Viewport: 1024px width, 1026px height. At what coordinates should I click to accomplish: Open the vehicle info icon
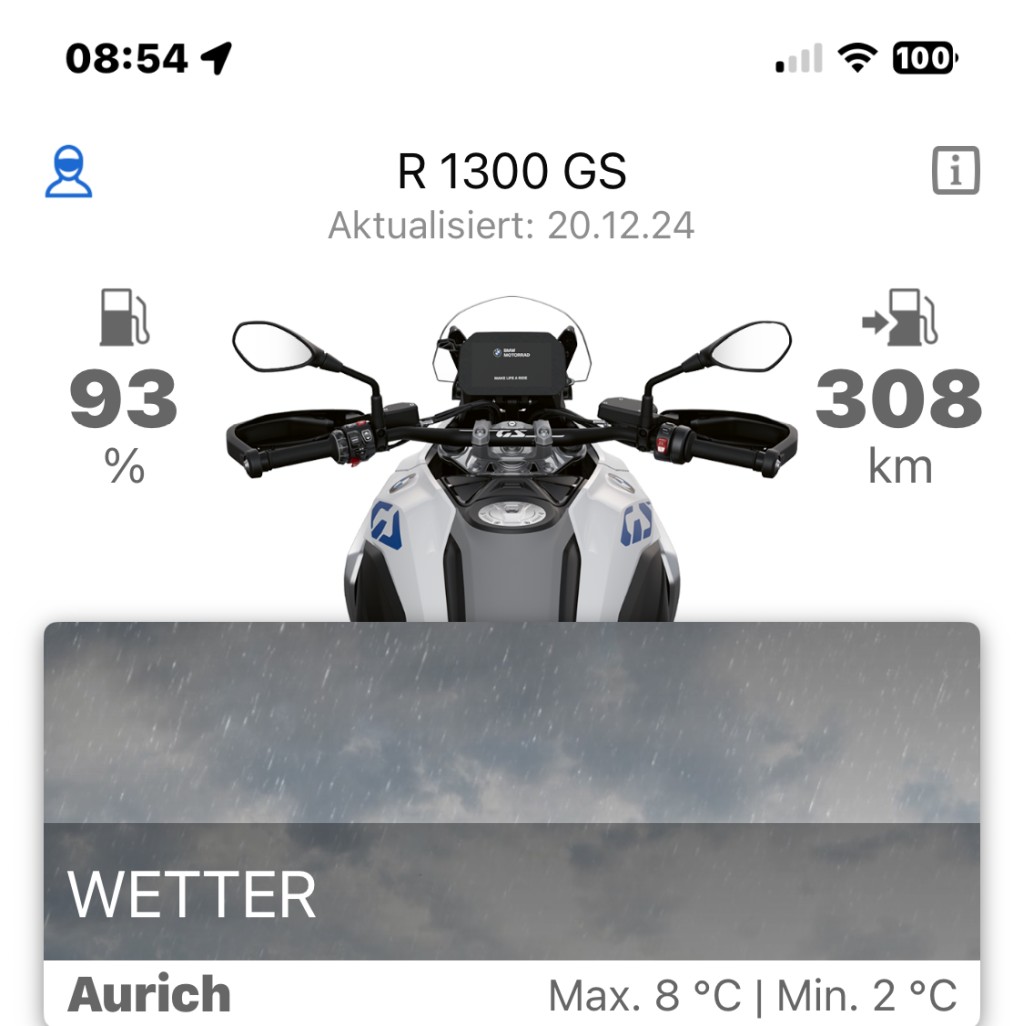tap(955, 172)
